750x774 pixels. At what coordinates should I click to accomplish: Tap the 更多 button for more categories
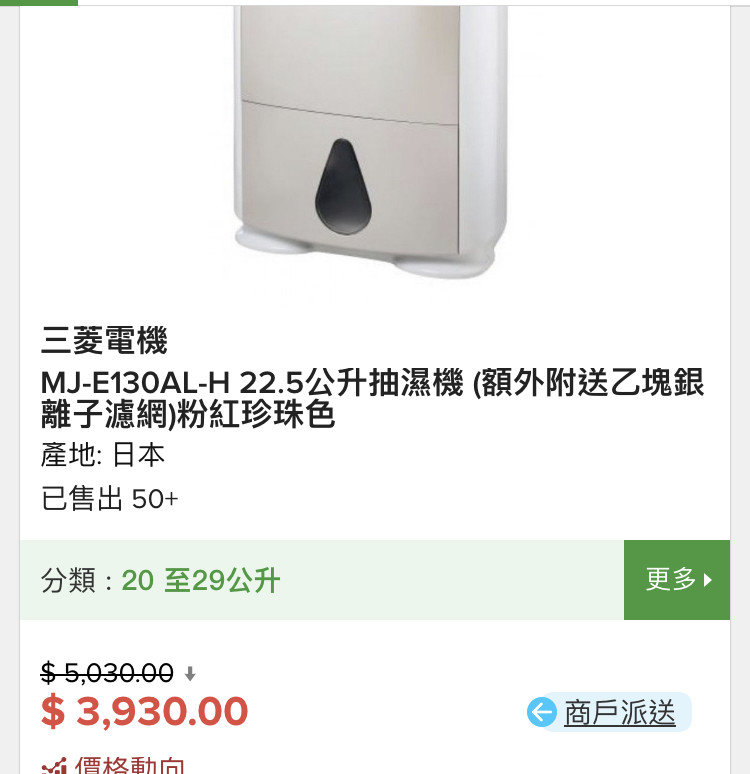677,579
